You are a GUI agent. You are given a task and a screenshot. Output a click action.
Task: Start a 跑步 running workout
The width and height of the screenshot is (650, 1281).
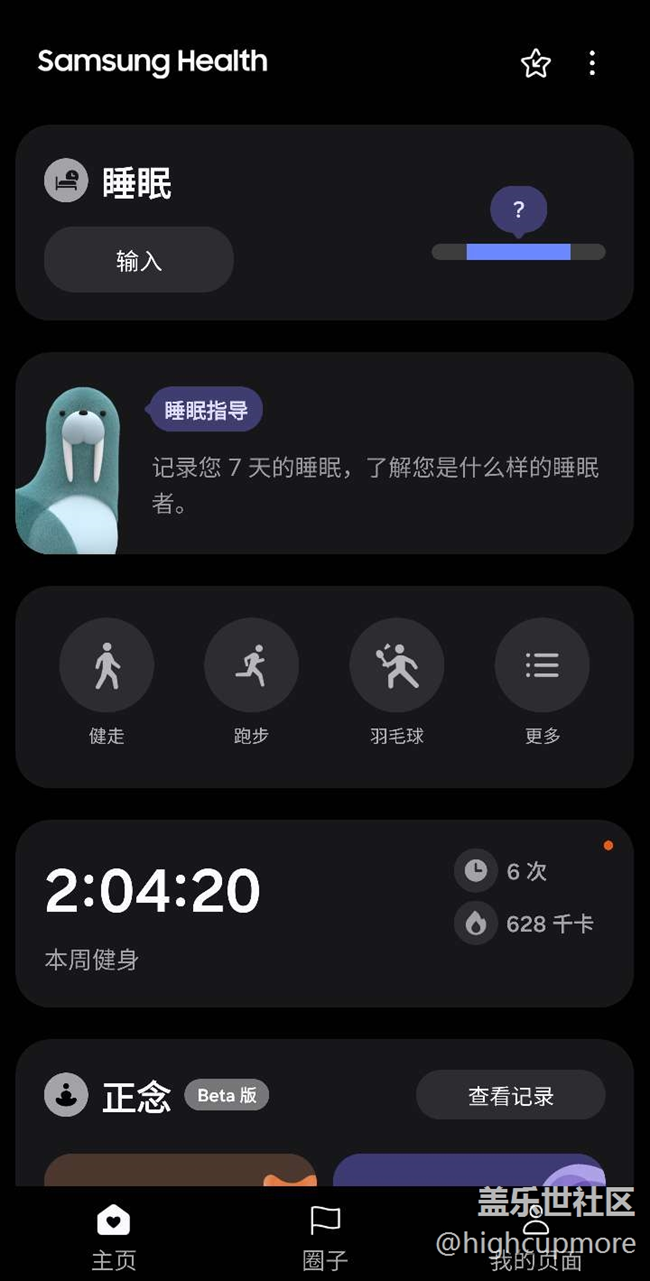point(252,666)
